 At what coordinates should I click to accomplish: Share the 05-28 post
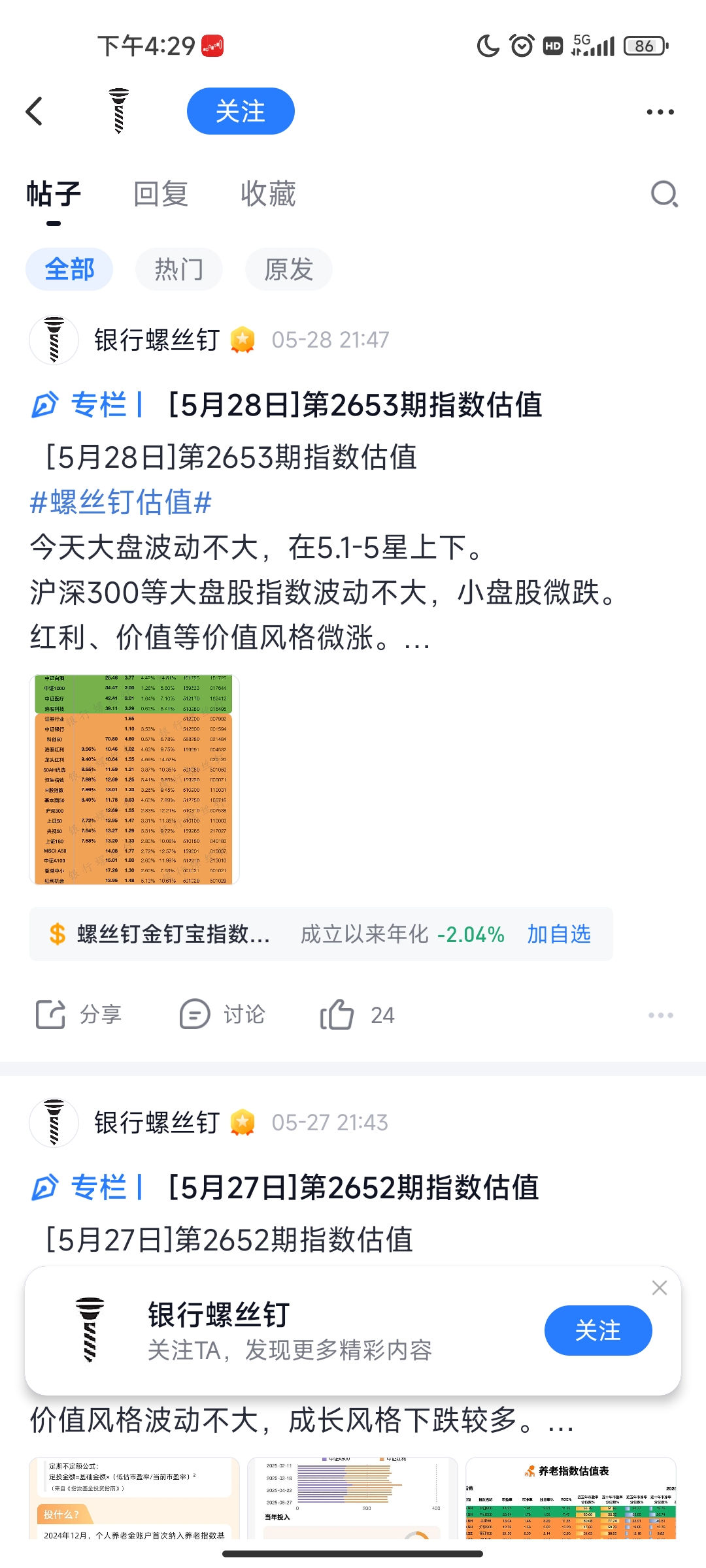pos(78,1015)
